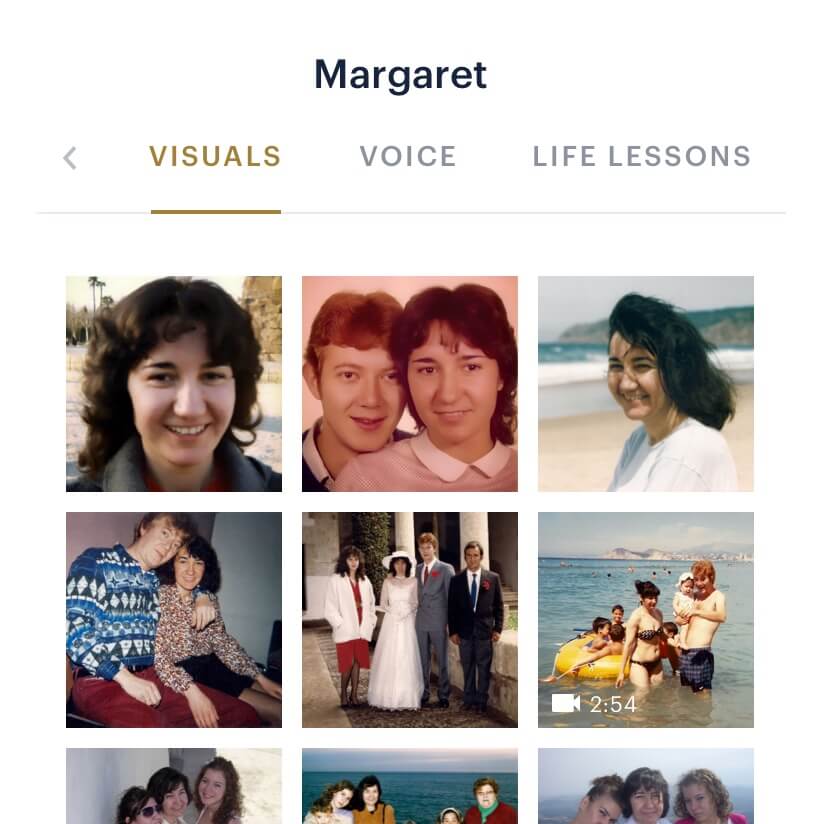This screenshot has width=814, height=824.
Task: Open the photo with the blue patterned sweater
Action: click(x=174, y=620)
